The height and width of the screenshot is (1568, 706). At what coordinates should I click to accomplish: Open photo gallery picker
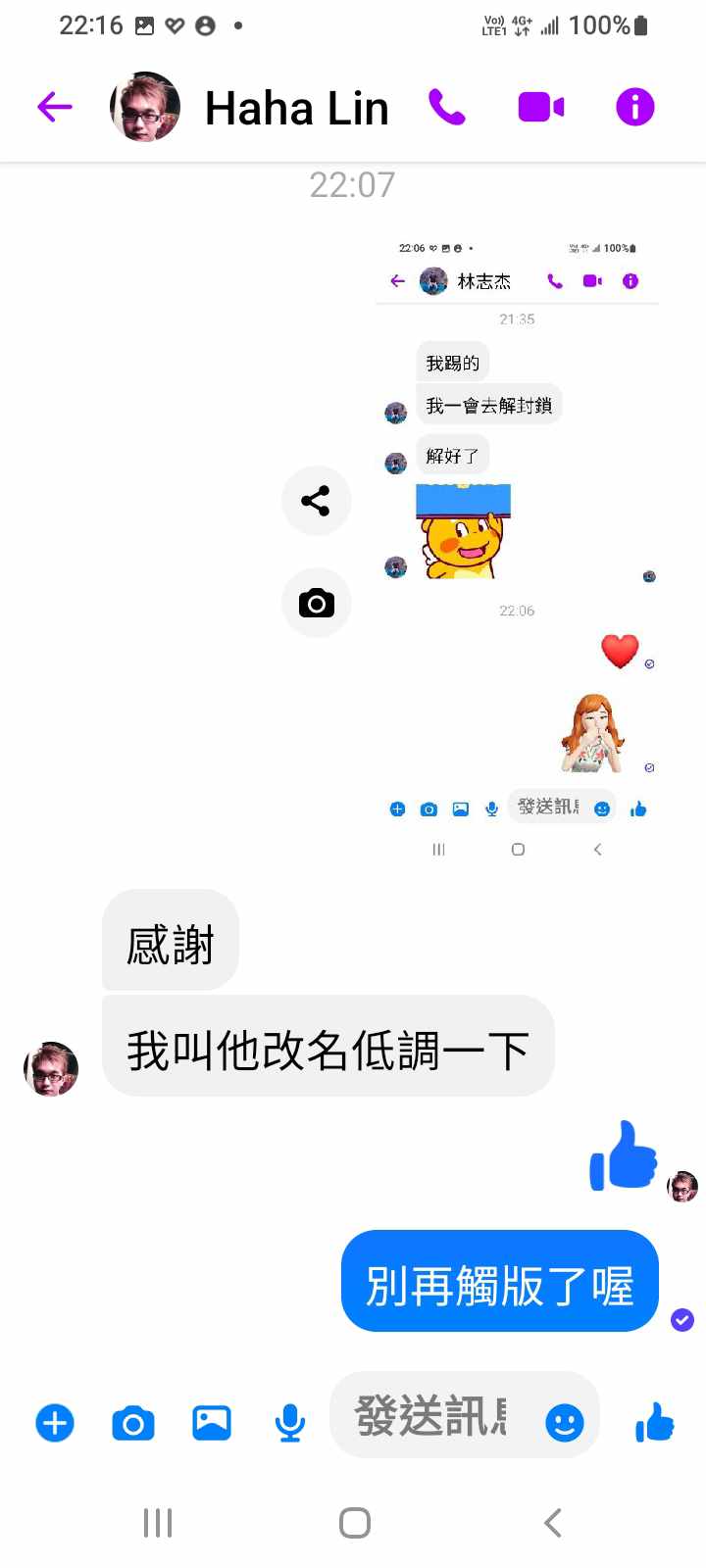click(x=212, y=1422)
